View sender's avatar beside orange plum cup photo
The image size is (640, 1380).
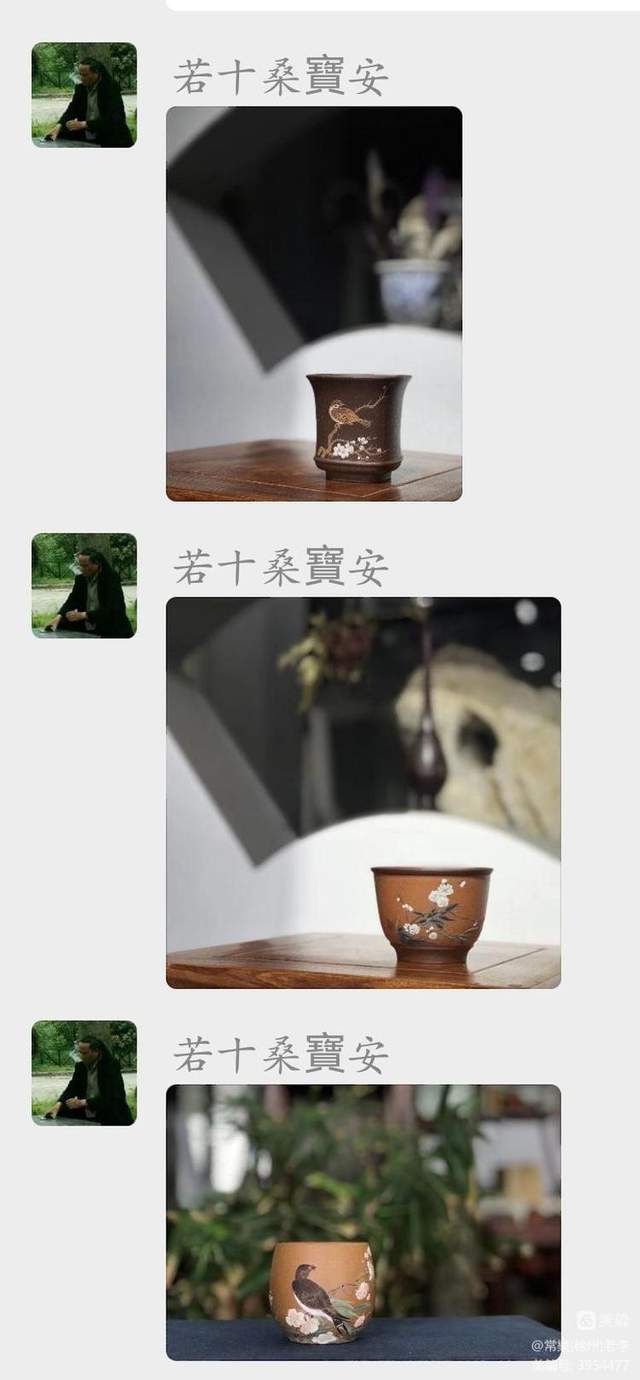pos(84,585)
